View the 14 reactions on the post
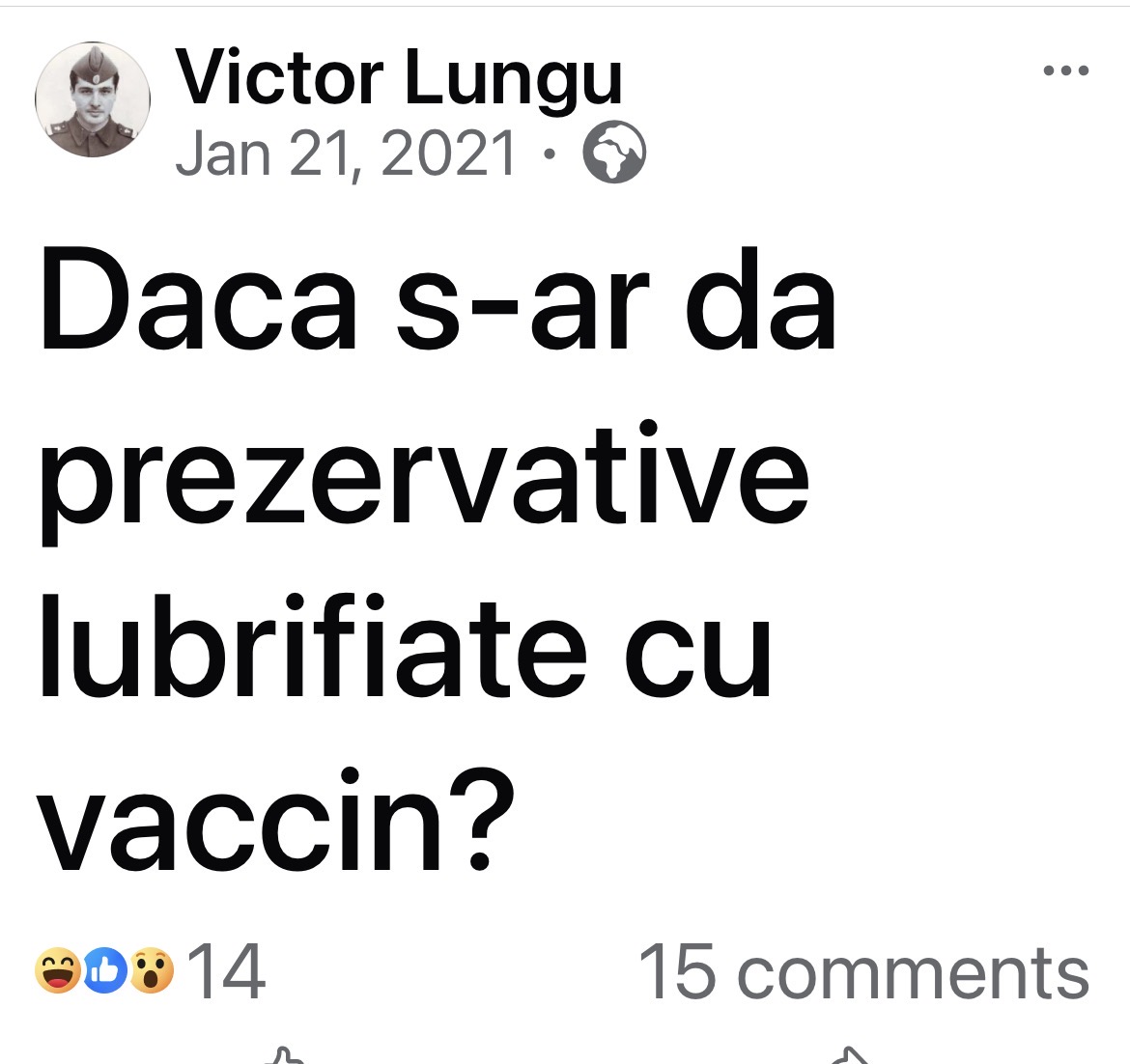 tap(150, 971)
